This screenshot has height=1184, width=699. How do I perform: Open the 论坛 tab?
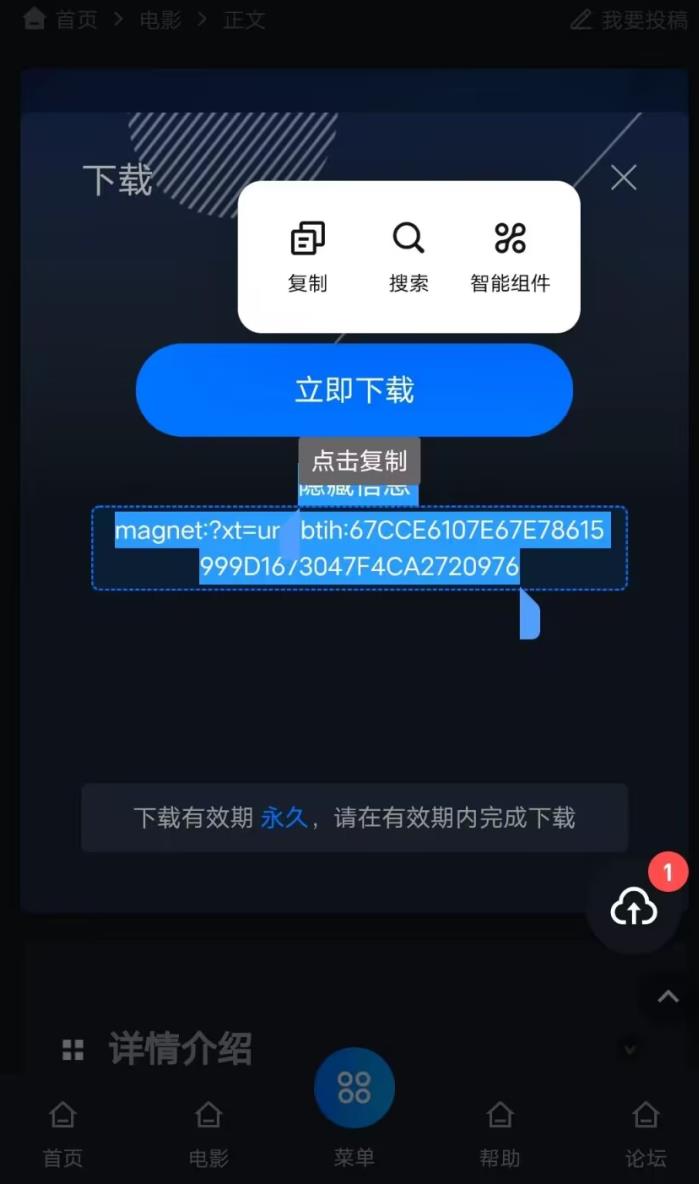coord(645,1133)
